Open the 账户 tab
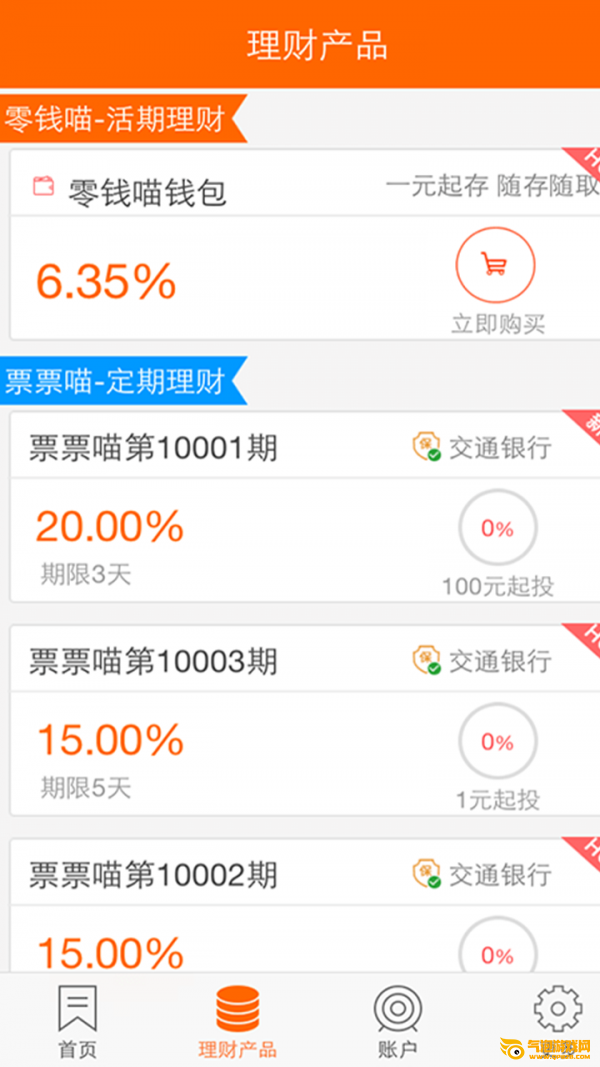The width and height of the screenshot is (600, 1067). (x=397, y=1020)
